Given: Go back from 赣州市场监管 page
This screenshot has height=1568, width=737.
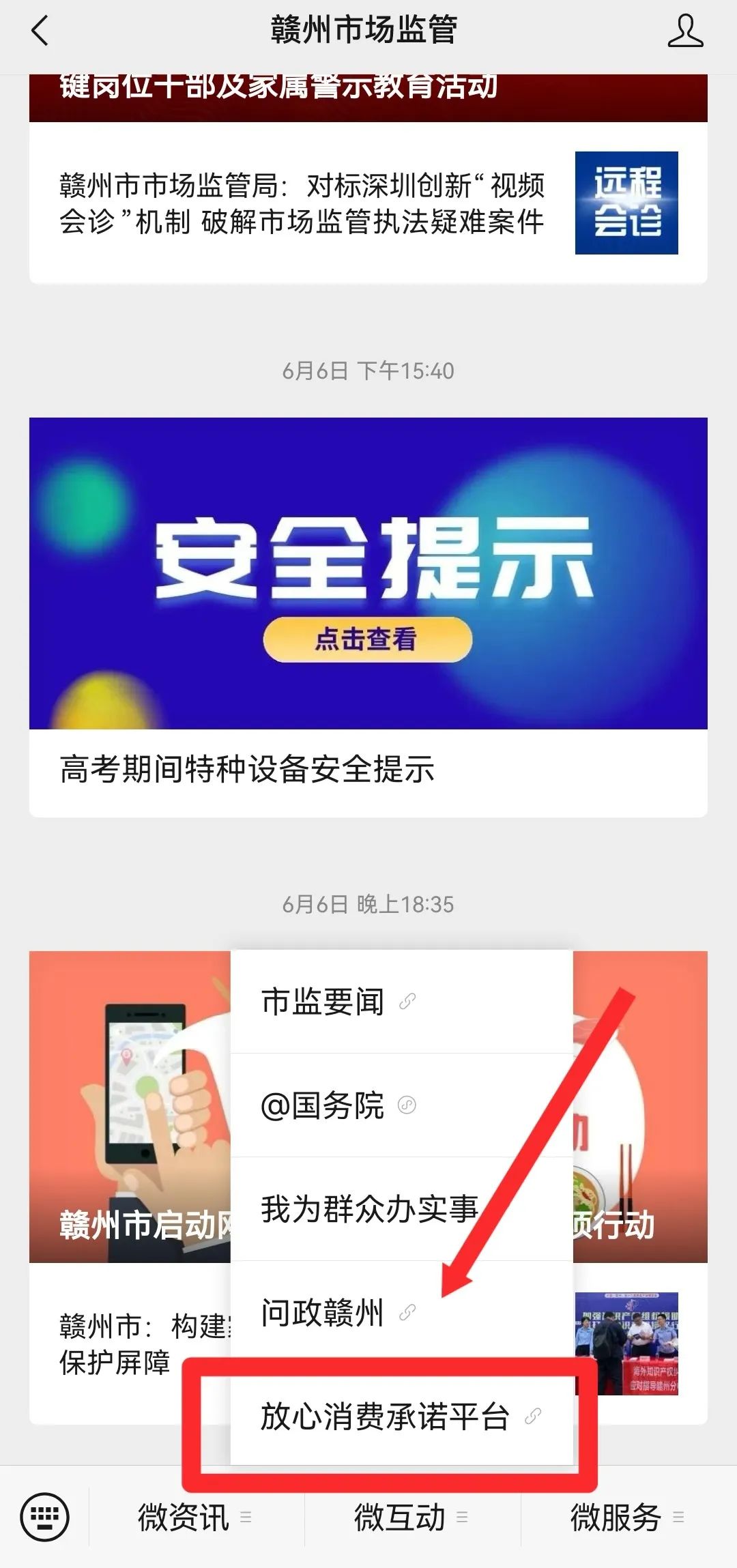Looking at the screenshot, I should [x=41, y=31].
